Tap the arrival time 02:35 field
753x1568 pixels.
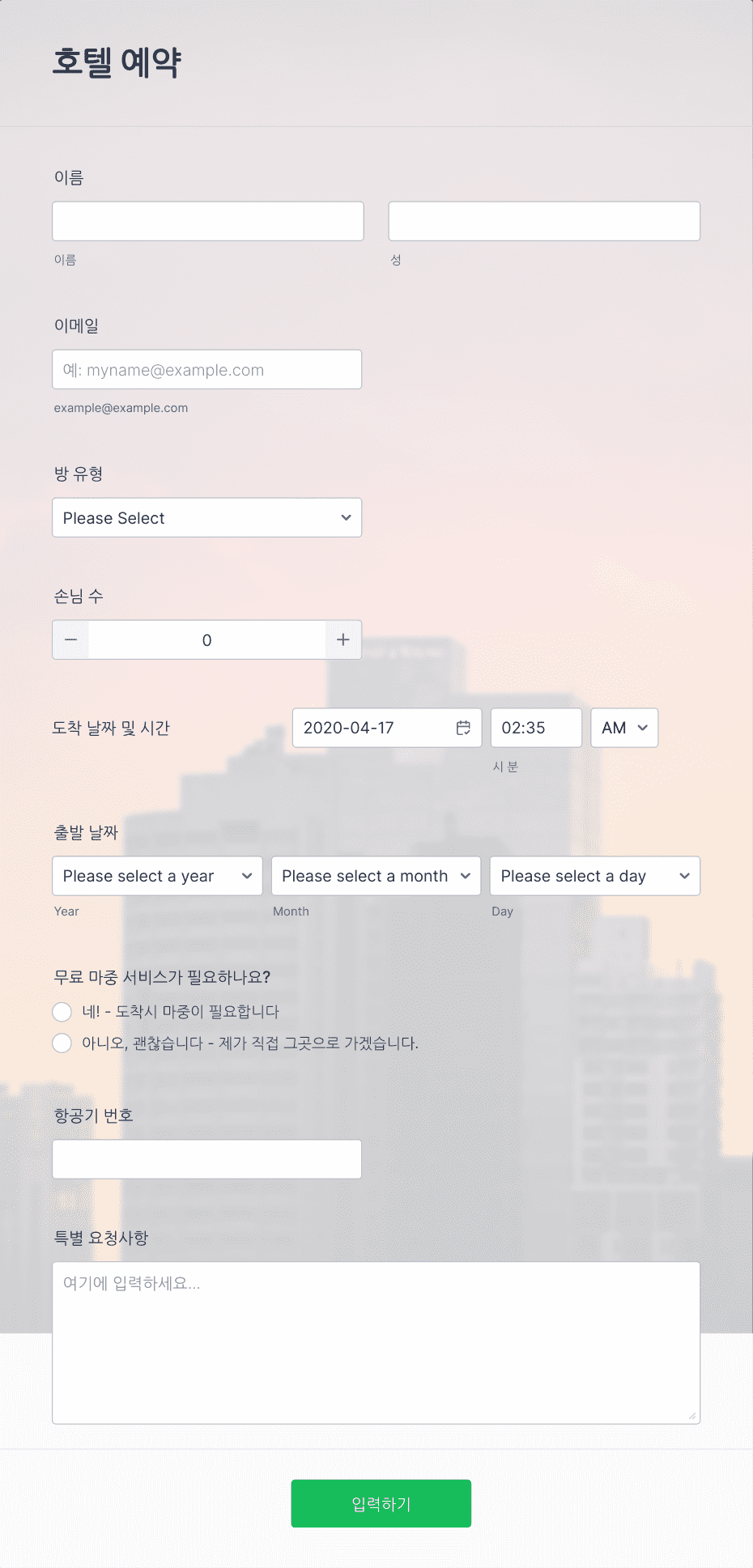pyautogui.click(x=536, y=728)
